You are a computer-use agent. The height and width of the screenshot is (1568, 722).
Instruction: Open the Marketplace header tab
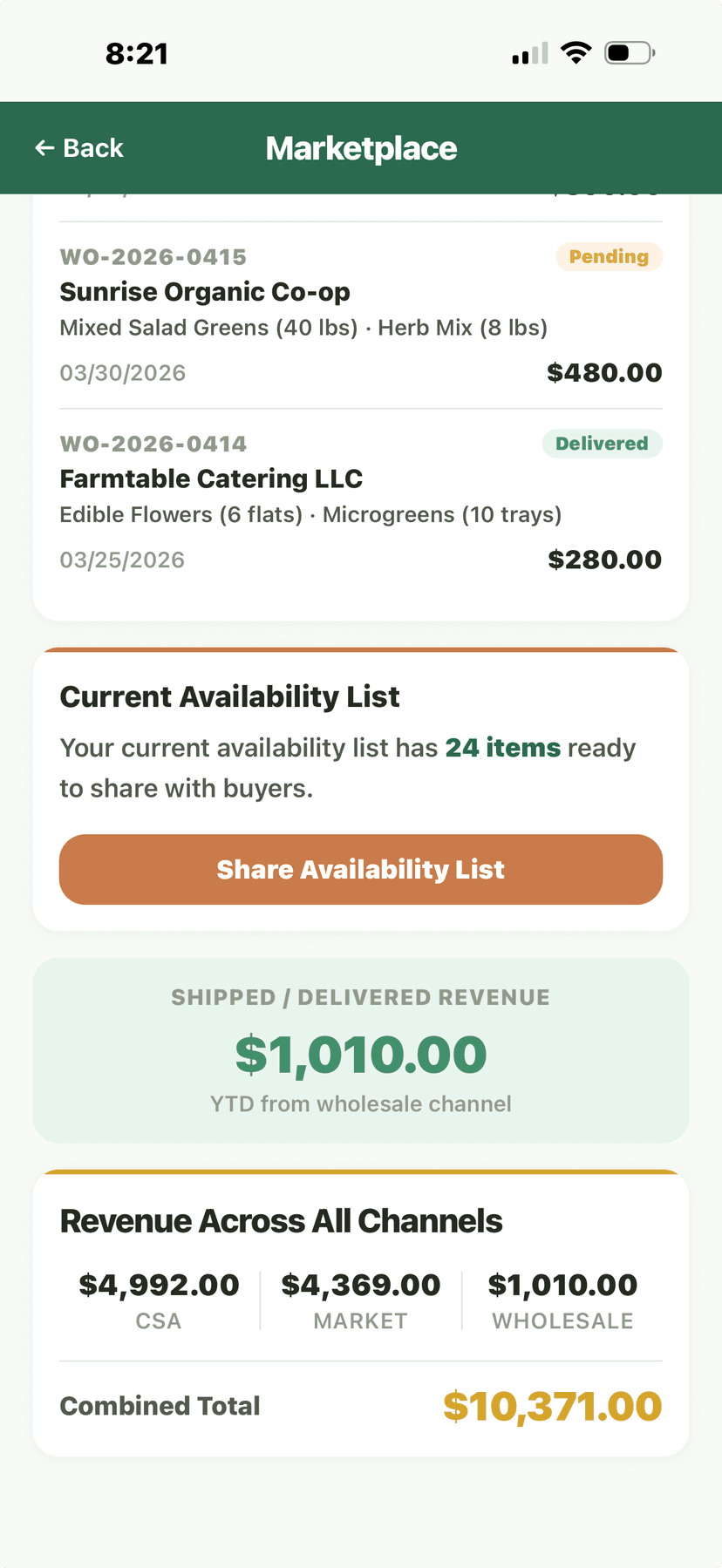(x=361, y=148)
